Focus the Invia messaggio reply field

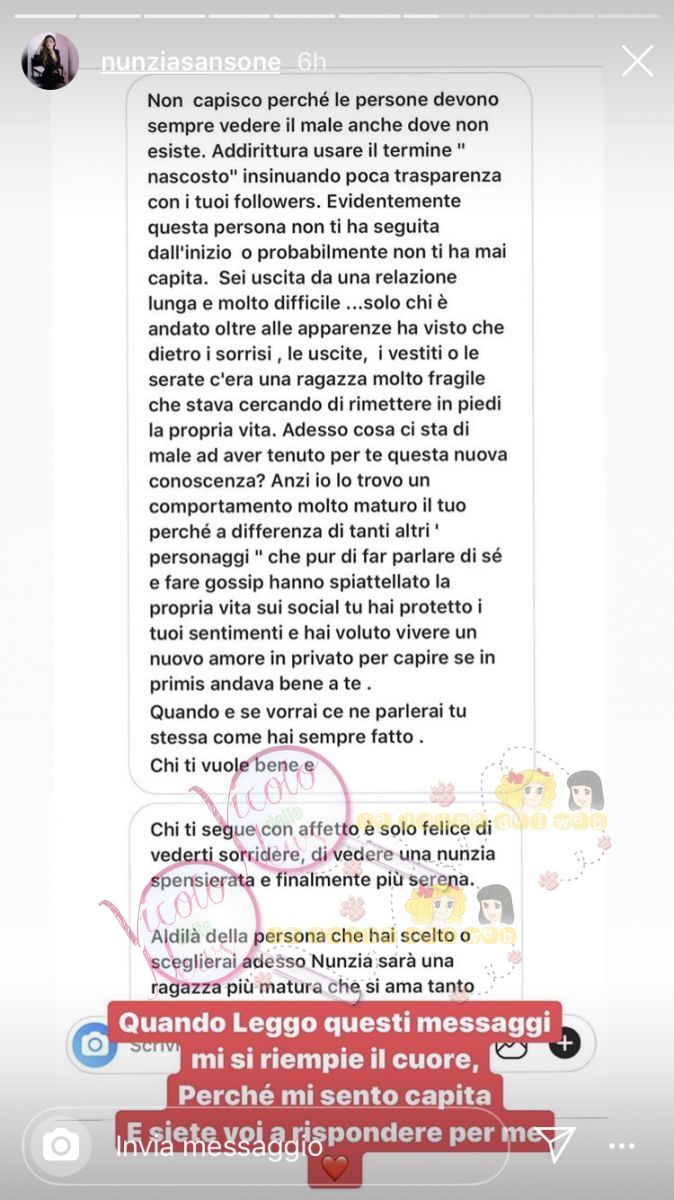click(300, 1146)
